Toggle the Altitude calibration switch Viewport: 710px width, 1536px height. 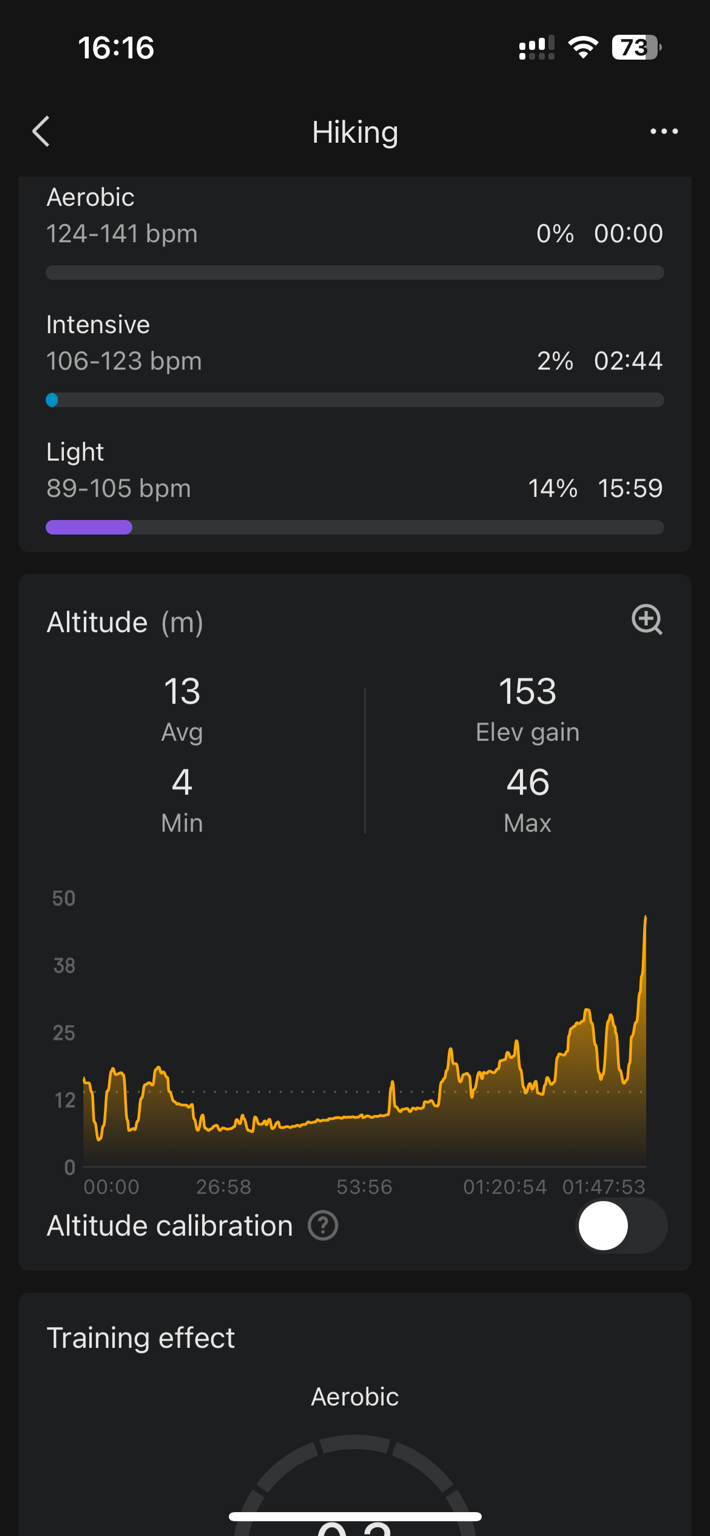[x=622, y=1226]
